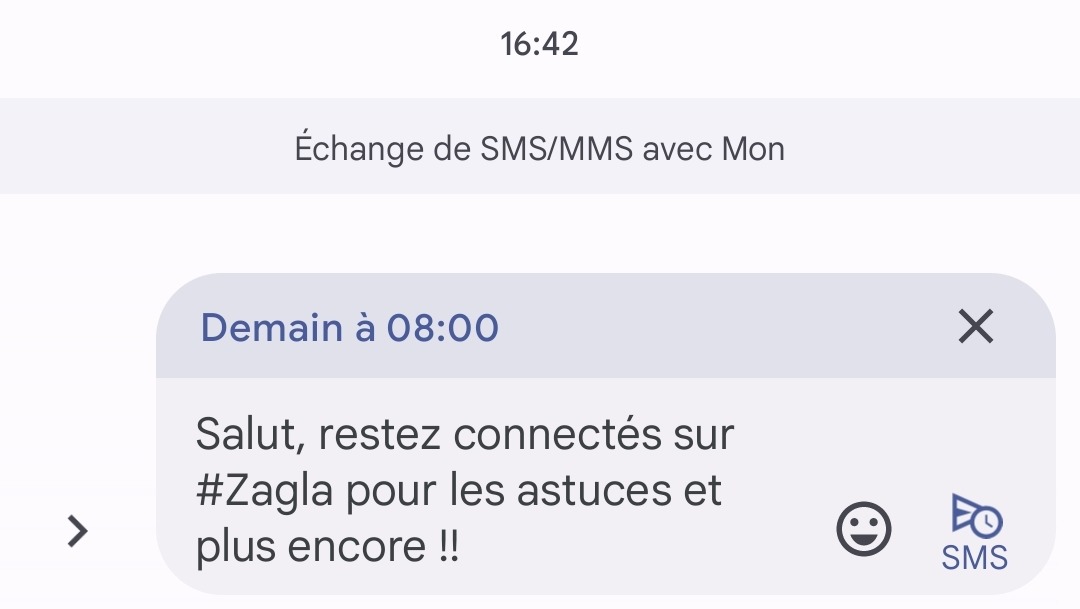Open the emoji picker
The width and height of the screenshot is (1080, 609).
[x=863, y=529]
